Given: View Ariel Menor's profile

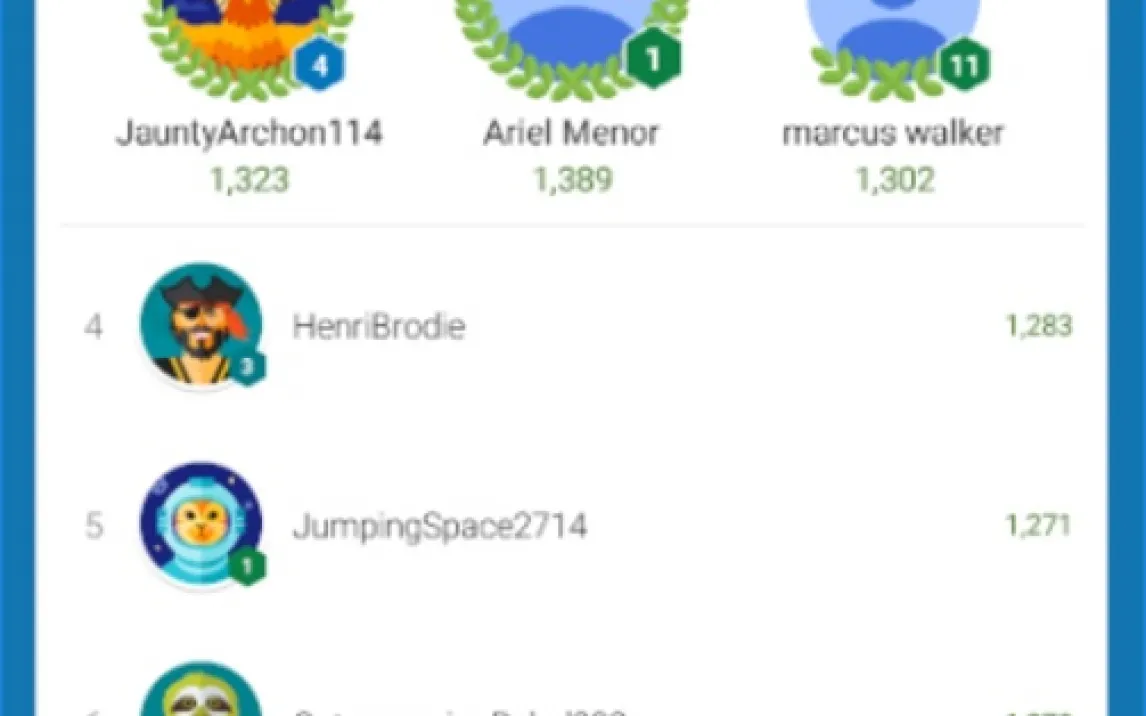Looking at the screenshot, I should pos(571,132).
